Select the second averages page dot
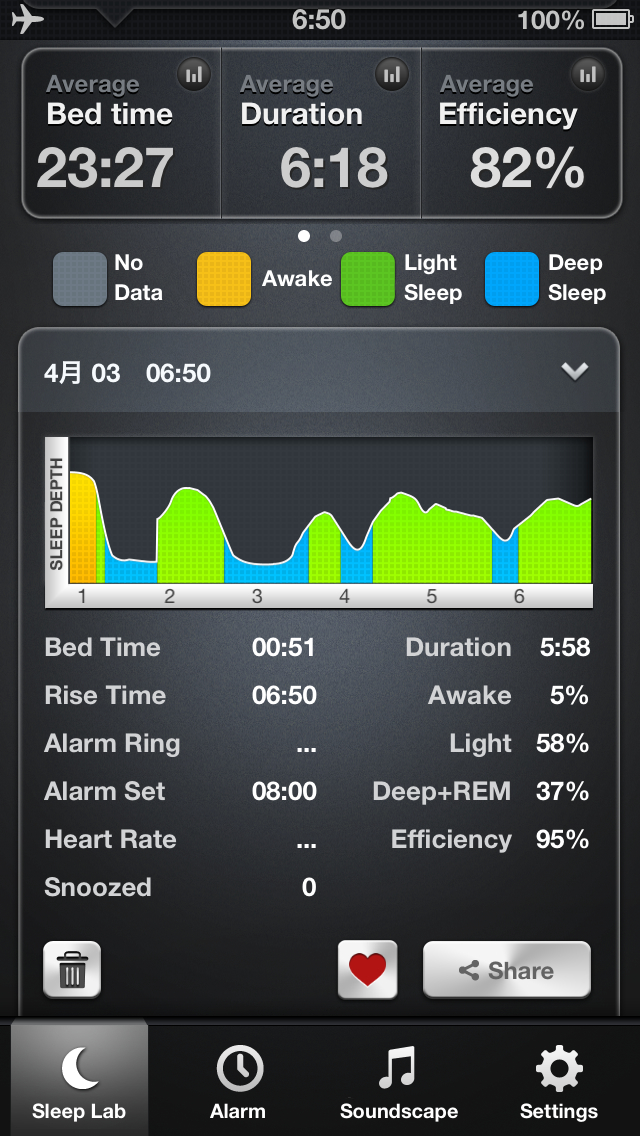The image size is (640, 1136). (x=336, y=236)
